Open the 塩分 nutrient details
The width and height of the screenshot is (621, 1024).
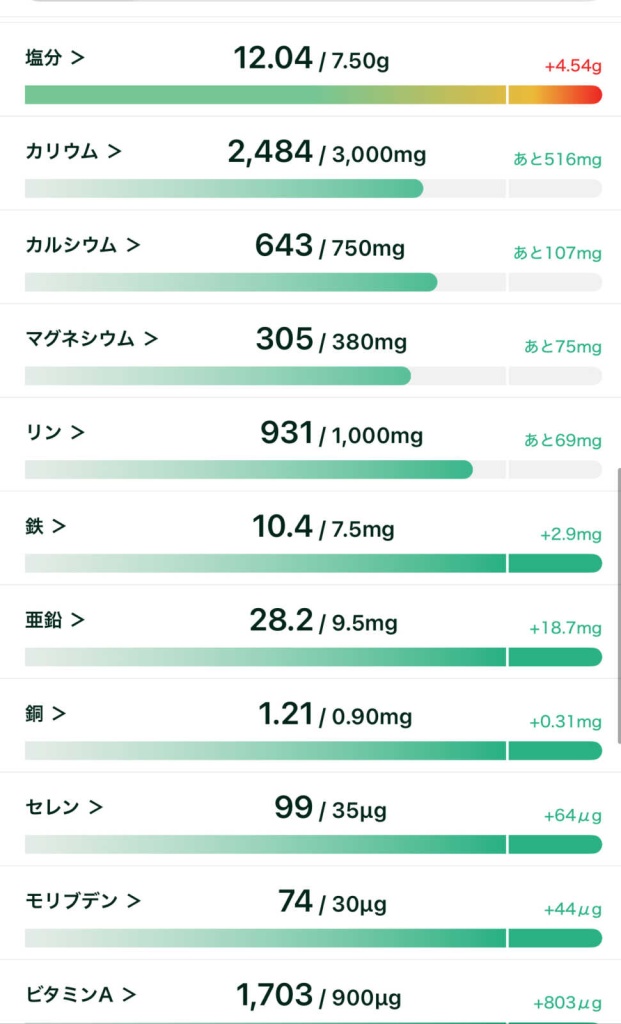[x=55, y=58]
